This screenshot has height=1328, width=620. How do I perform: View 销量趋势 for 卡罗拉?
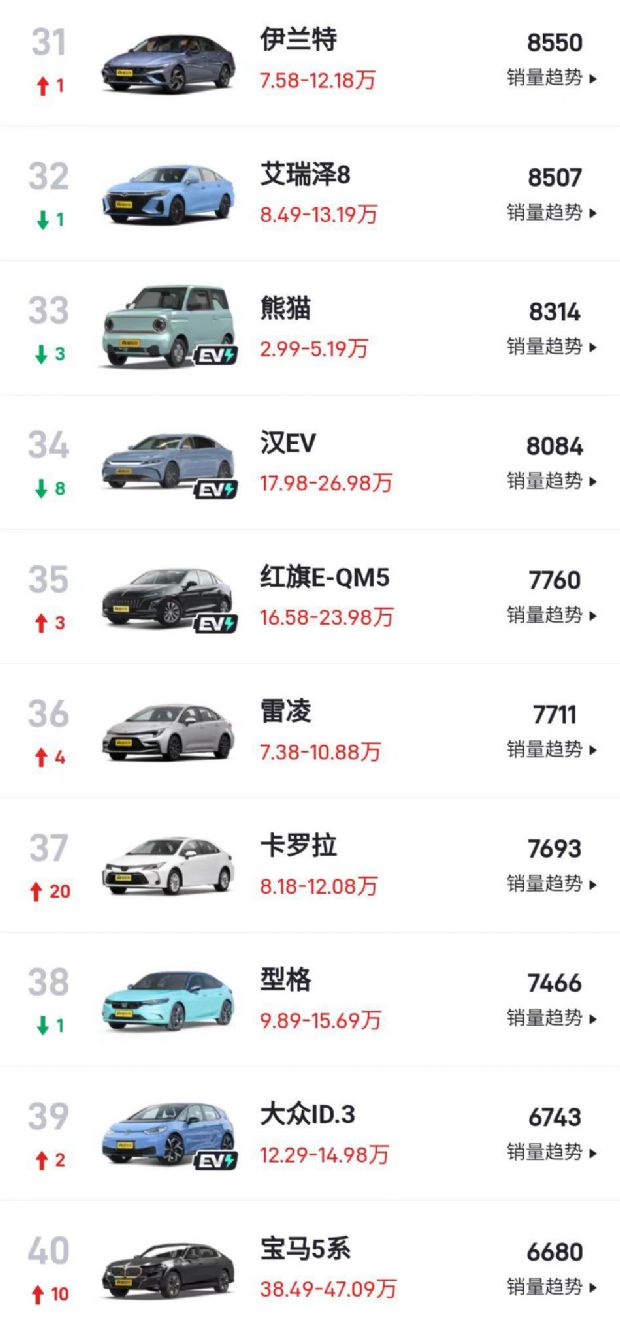551,883
